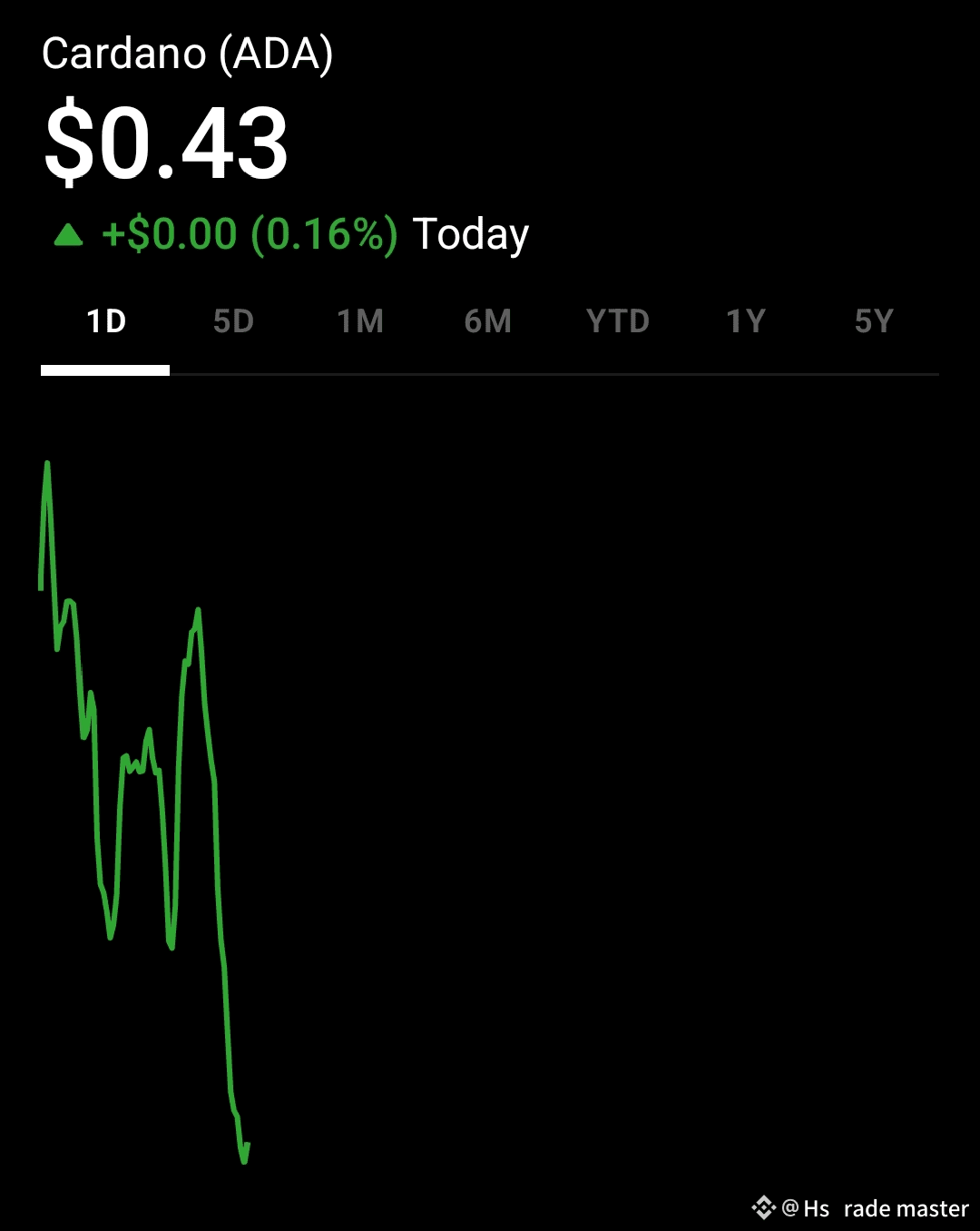The image size is (980, 1231).
Task: Open the 1Y chart range
Action: click(746, 322)
